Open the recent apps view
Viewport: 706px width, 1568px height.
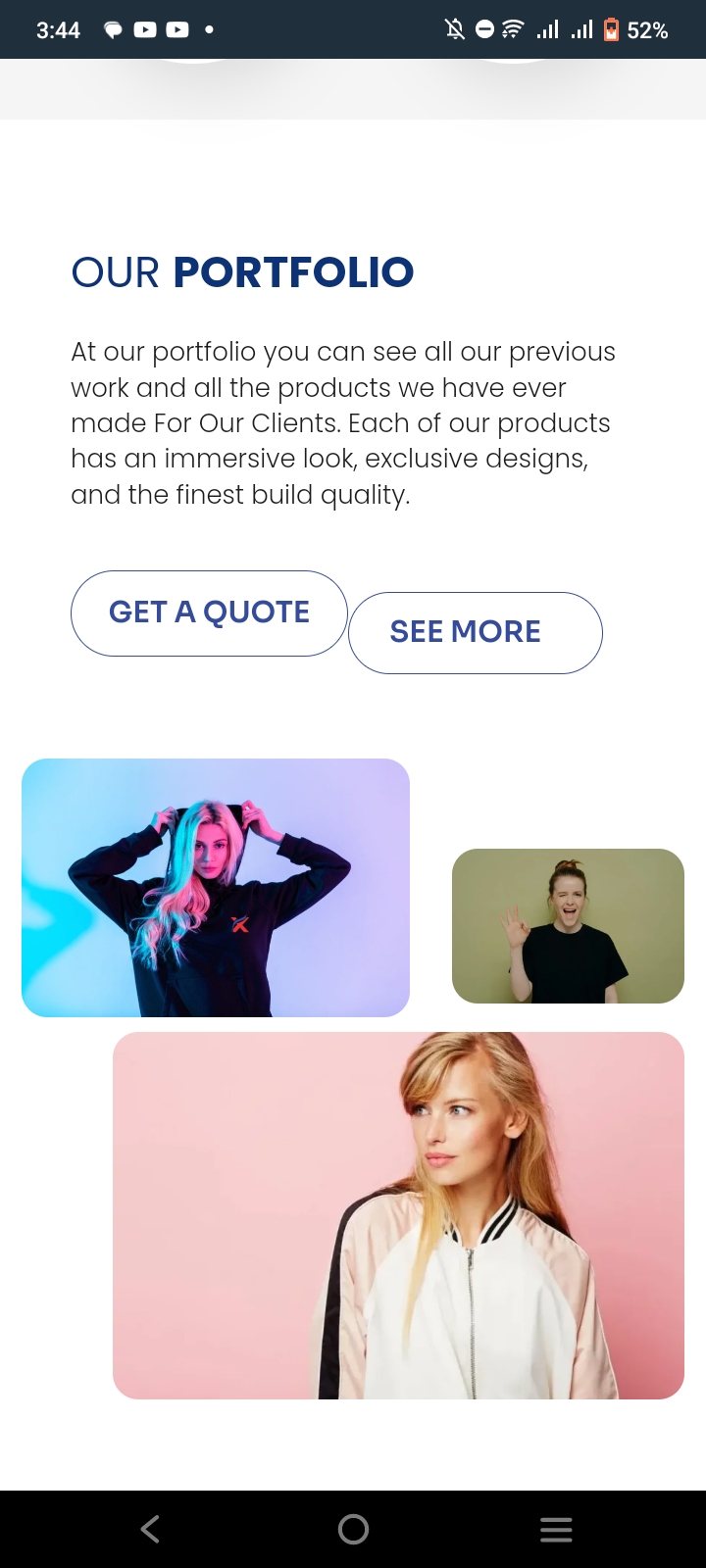(556, 1529)
